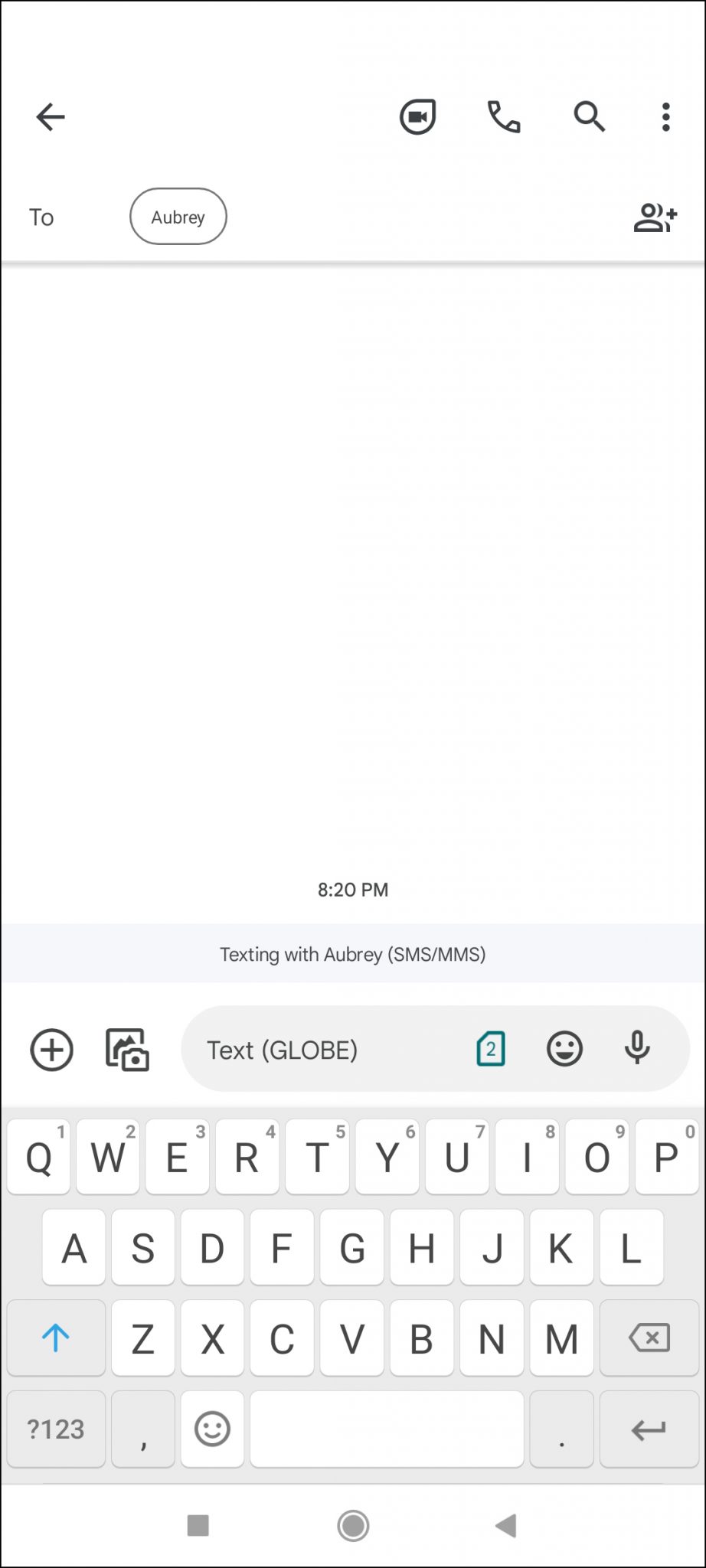Add more people to the conversation
Viewport: 706px width, 1568px height.
click(655, 217)
